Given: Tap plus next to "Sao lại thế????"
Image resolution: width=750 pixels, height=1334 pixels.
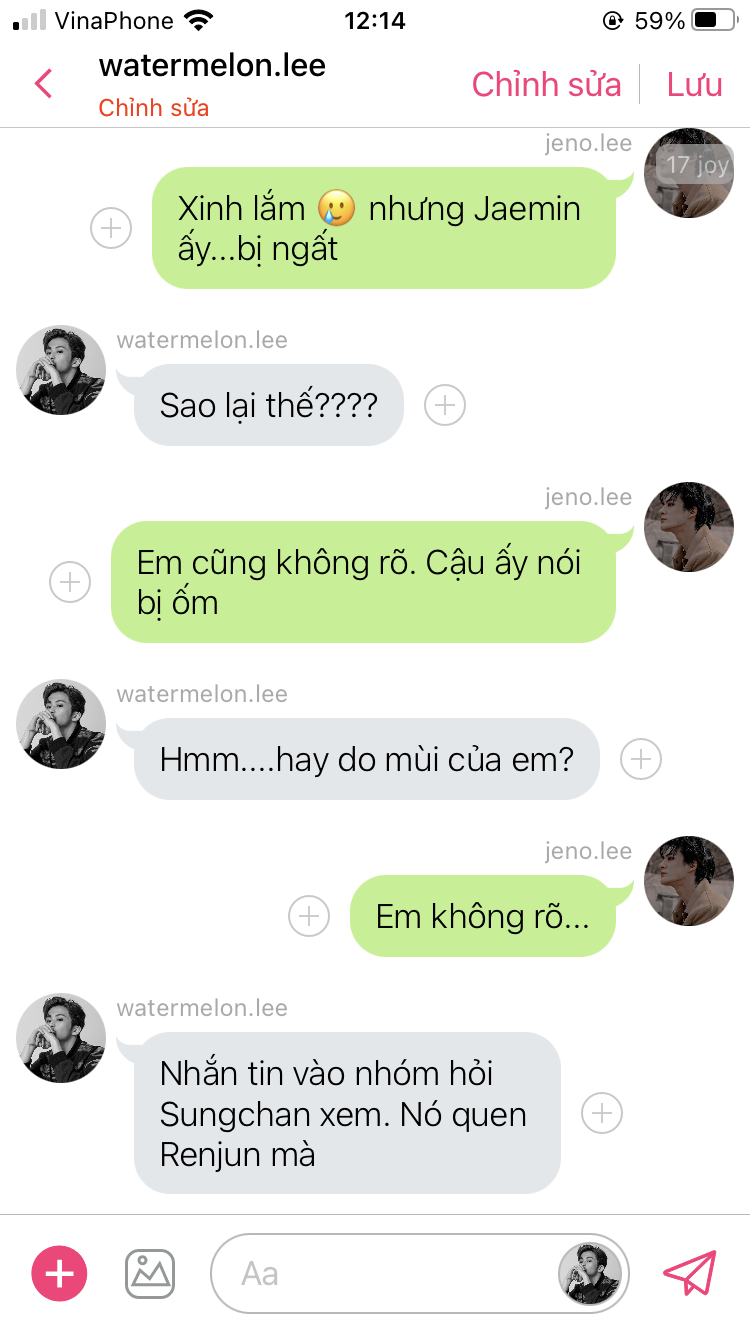Looking at the screenshot, I should 445,405.
